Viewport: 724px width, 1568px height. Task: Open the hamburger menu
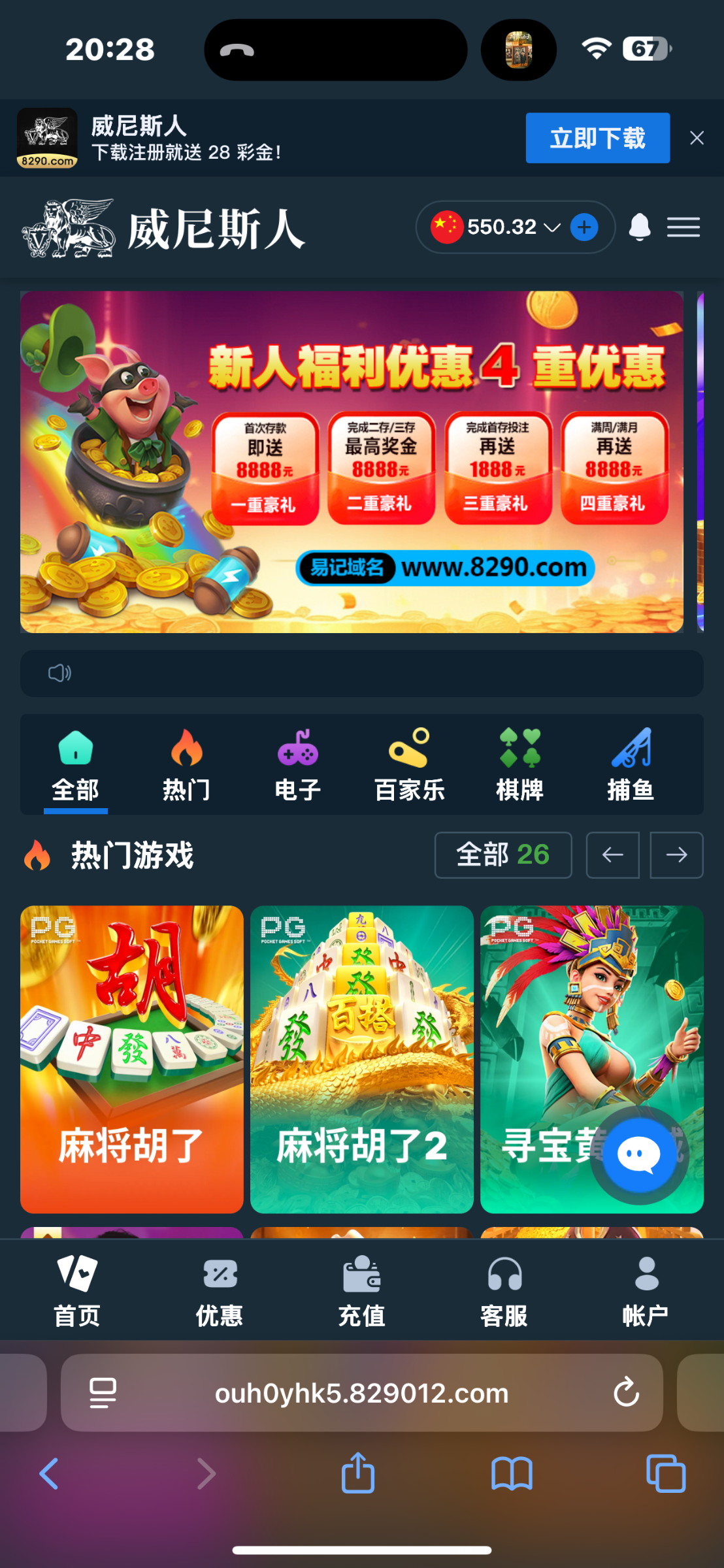click(683, 227)
